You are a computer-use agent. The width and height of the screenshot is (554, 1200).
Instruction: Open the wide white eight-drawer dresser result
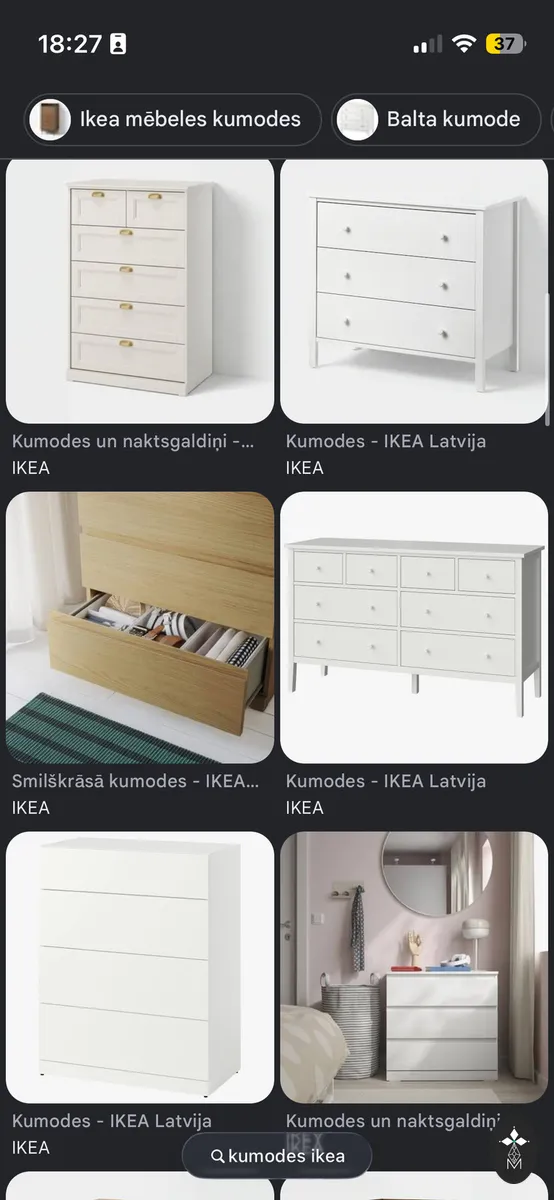[414, 628]
